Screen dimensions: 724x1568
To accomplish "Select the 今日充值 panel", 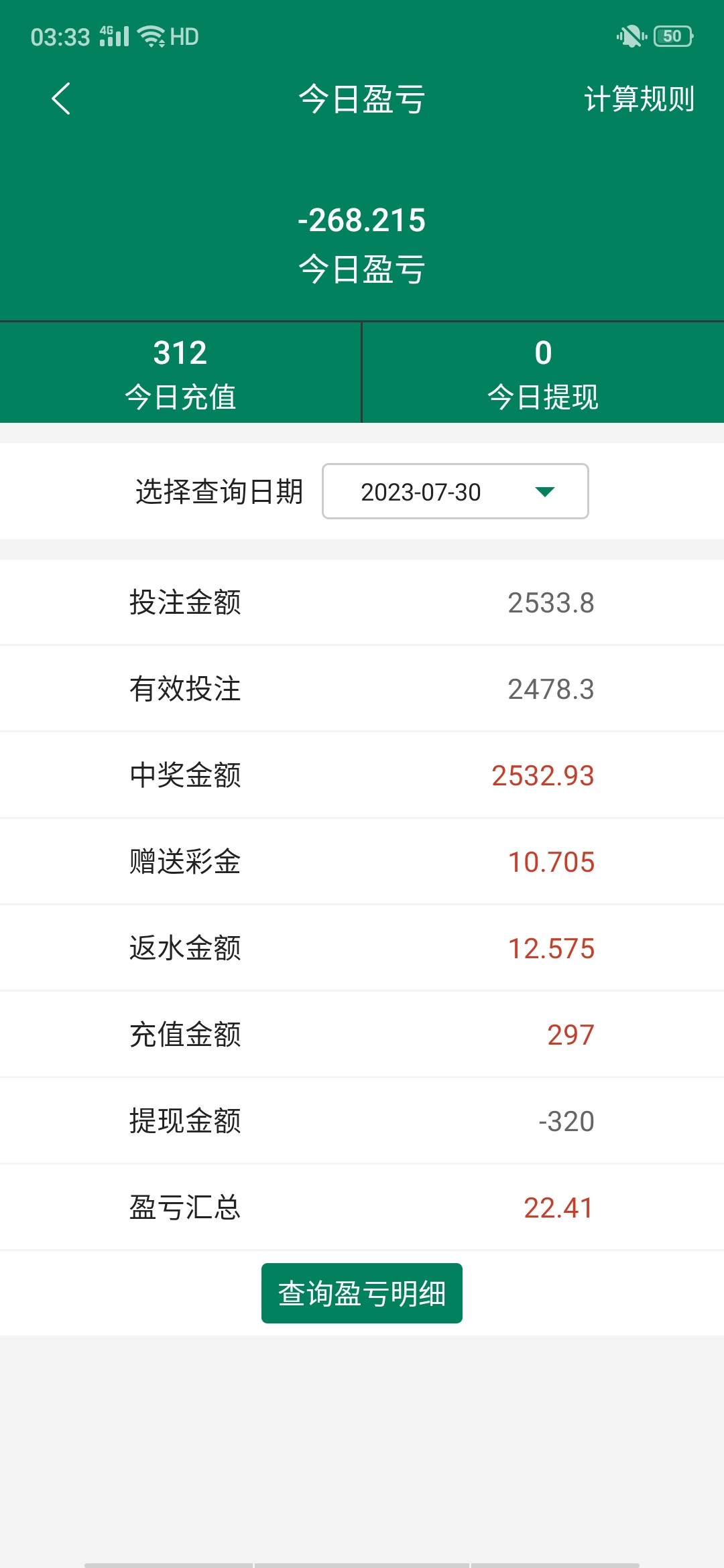I will pos(180,372).
